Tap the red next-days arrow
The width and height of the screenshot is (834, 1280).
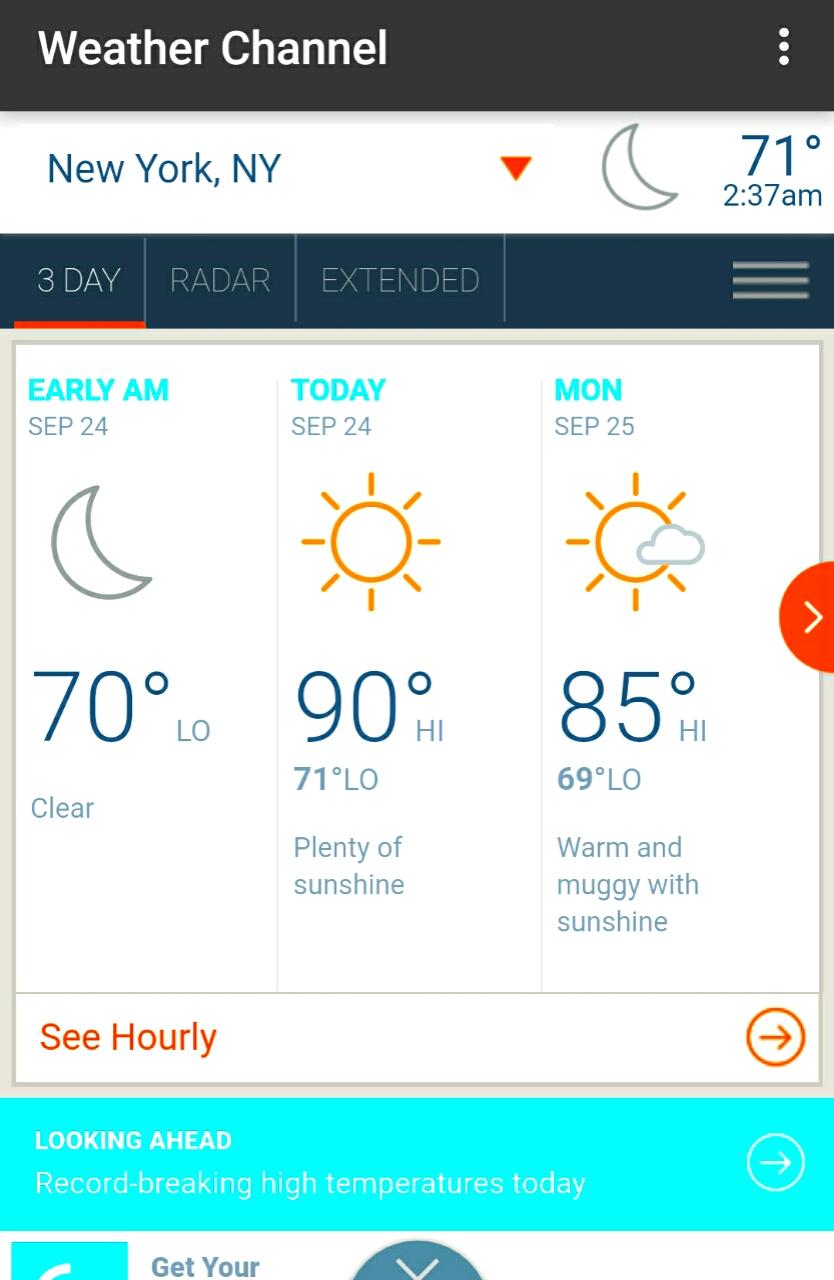coord(810,617)
